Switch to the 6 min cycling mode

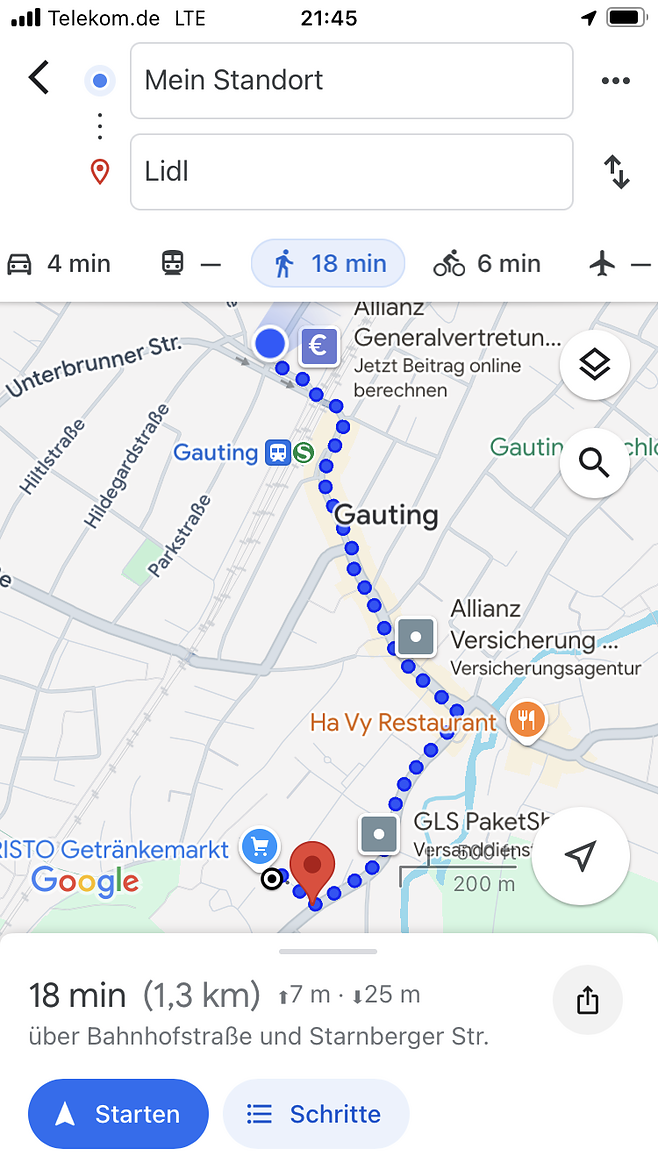pos(486,263)
